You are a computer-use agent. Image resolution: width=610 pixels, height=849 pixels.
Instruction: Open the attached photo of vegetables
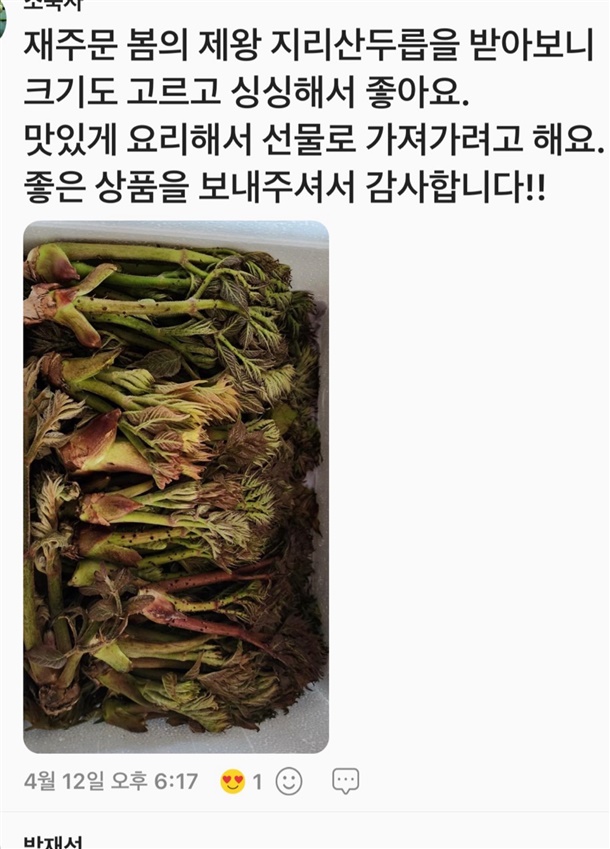click(x=176, y=486)
